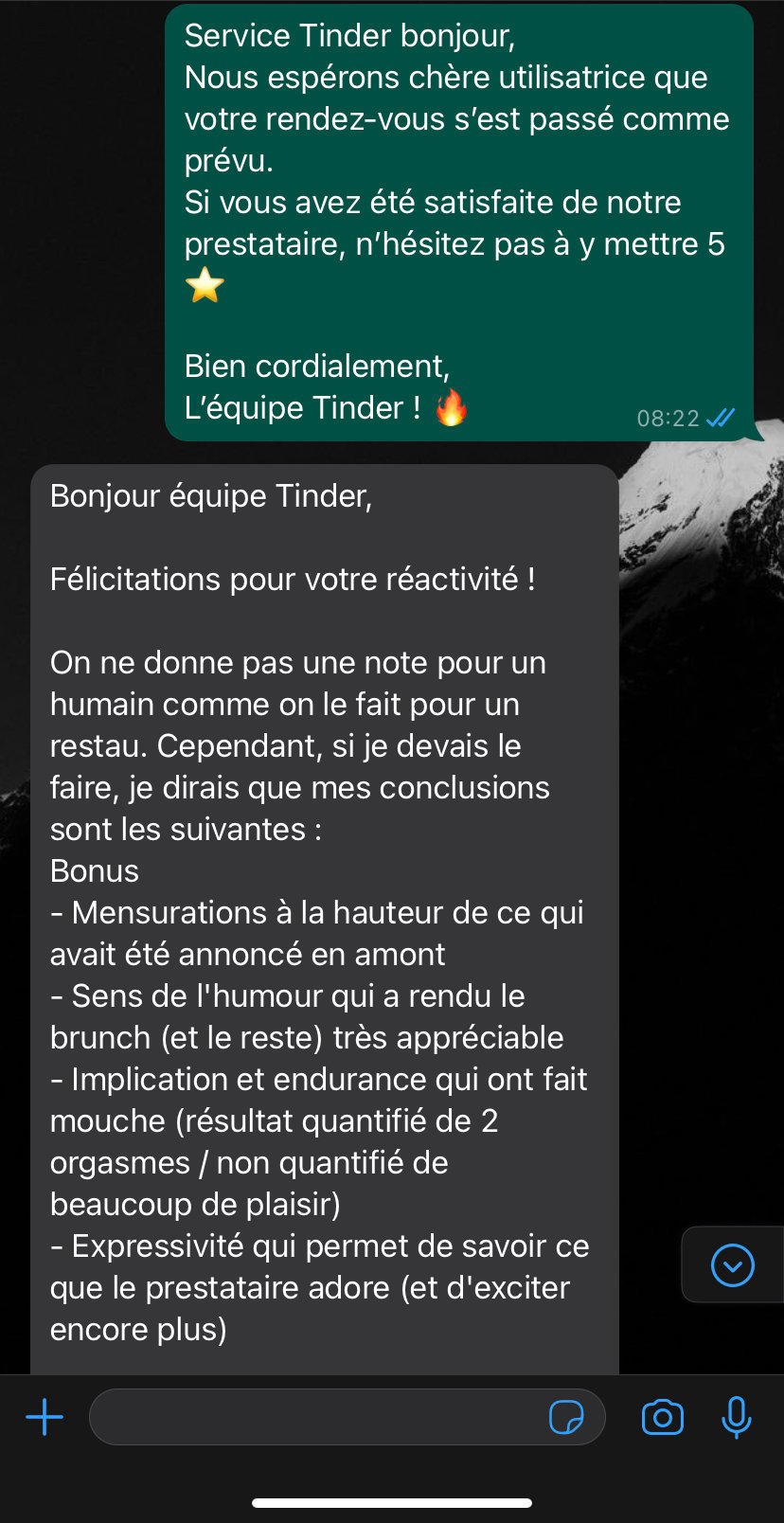
Task: Tap the microphone to record a voice message
Action: (736, 1418)
